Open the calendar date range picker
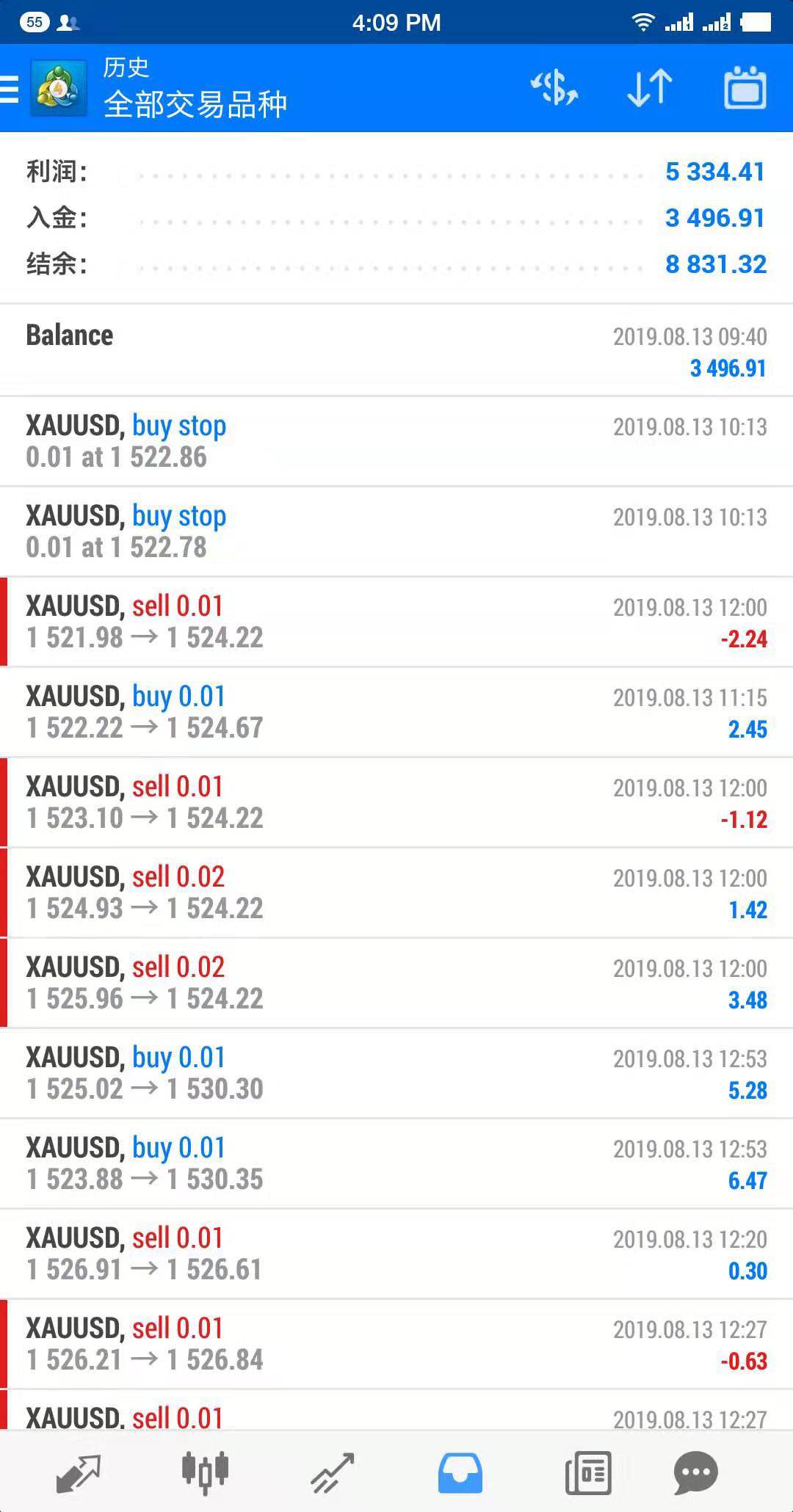This screenshot has width=793, height=1512. click(x=745, y=88)
